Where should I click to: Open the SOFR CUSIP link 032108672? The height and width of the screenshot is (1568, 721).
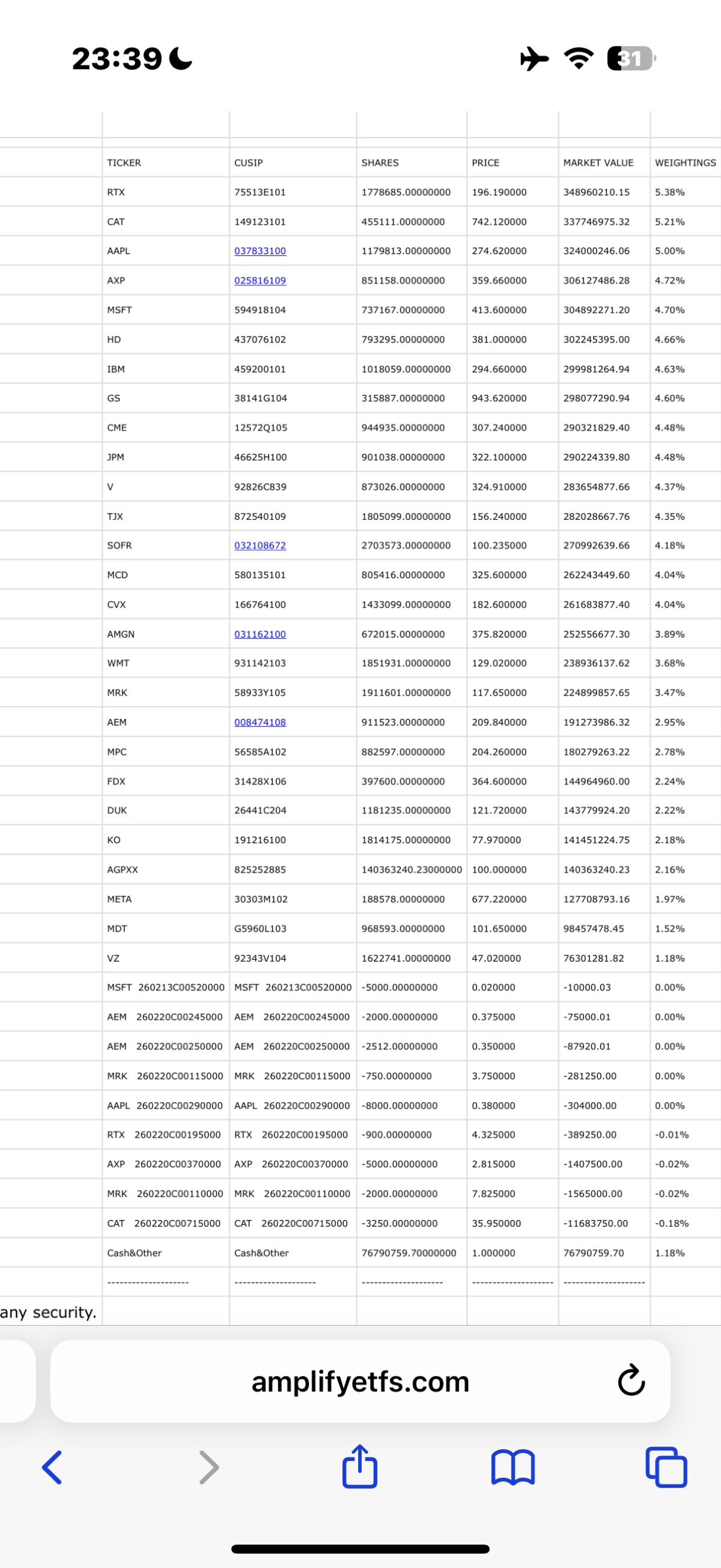(260, 545)
